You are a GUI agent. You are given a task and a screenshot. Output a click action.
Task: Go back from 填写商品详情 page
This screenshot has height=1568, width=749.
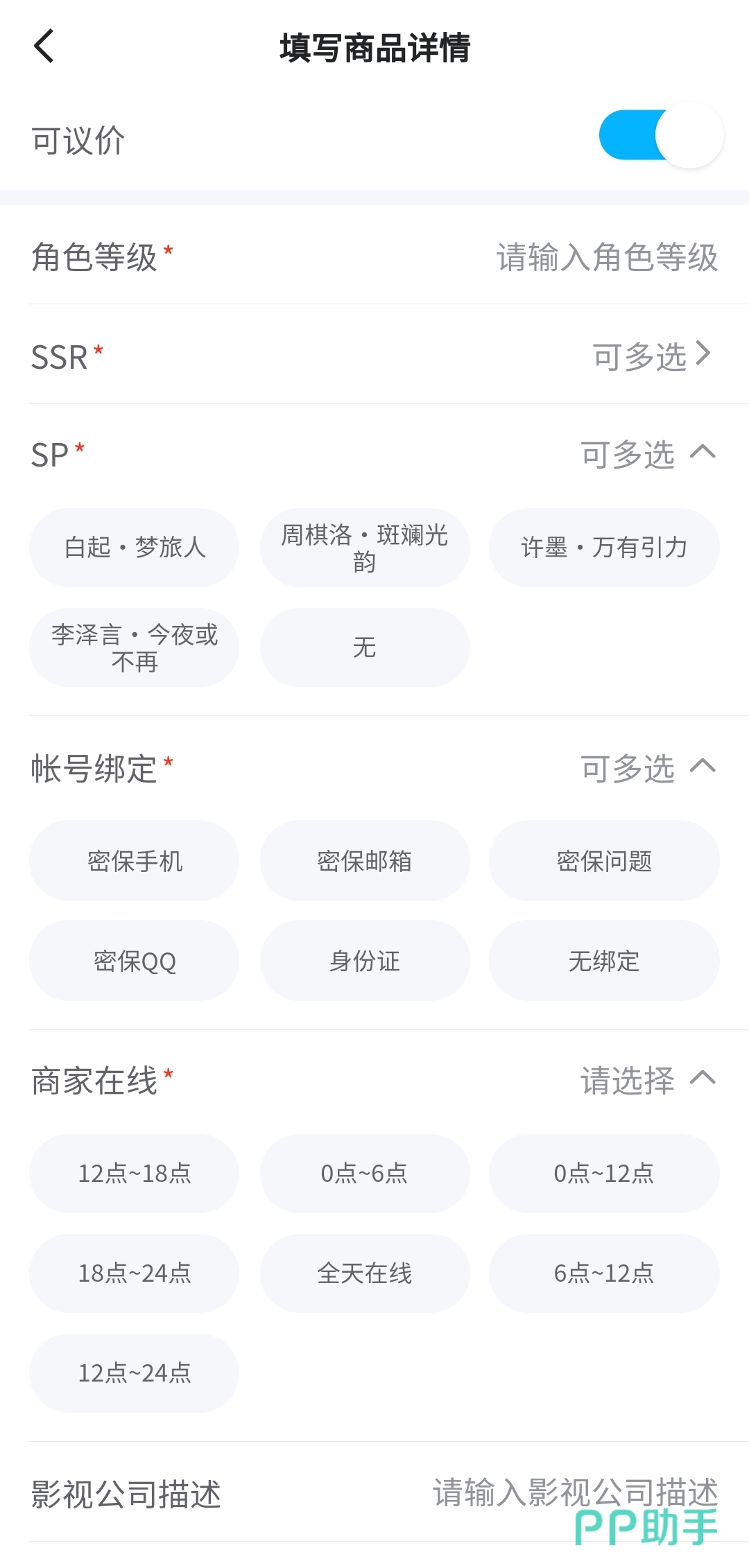coord(44,47)
